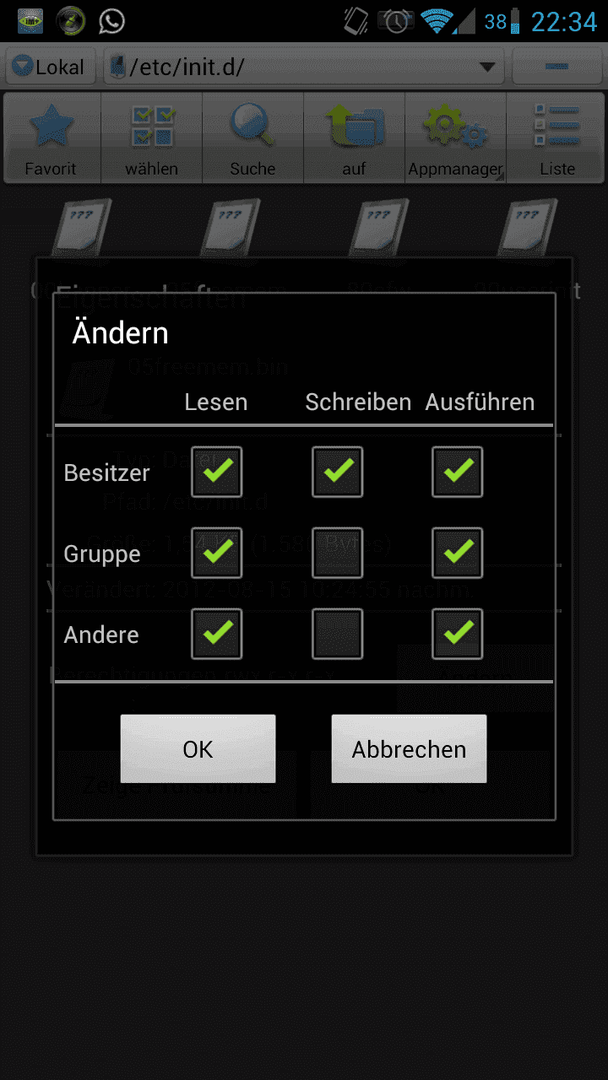
Task: Confirm permission changes with OK
Action: pyautogui.click(x=198, y=748)
